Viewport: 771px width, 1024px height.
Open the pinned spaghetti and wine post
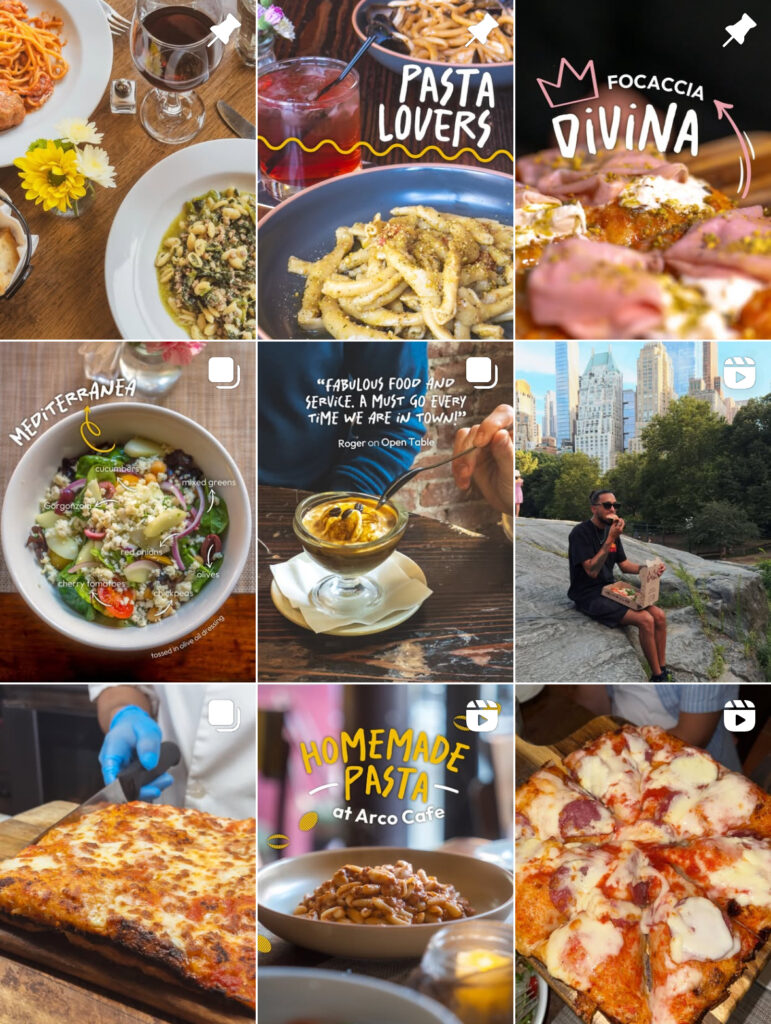127,170
